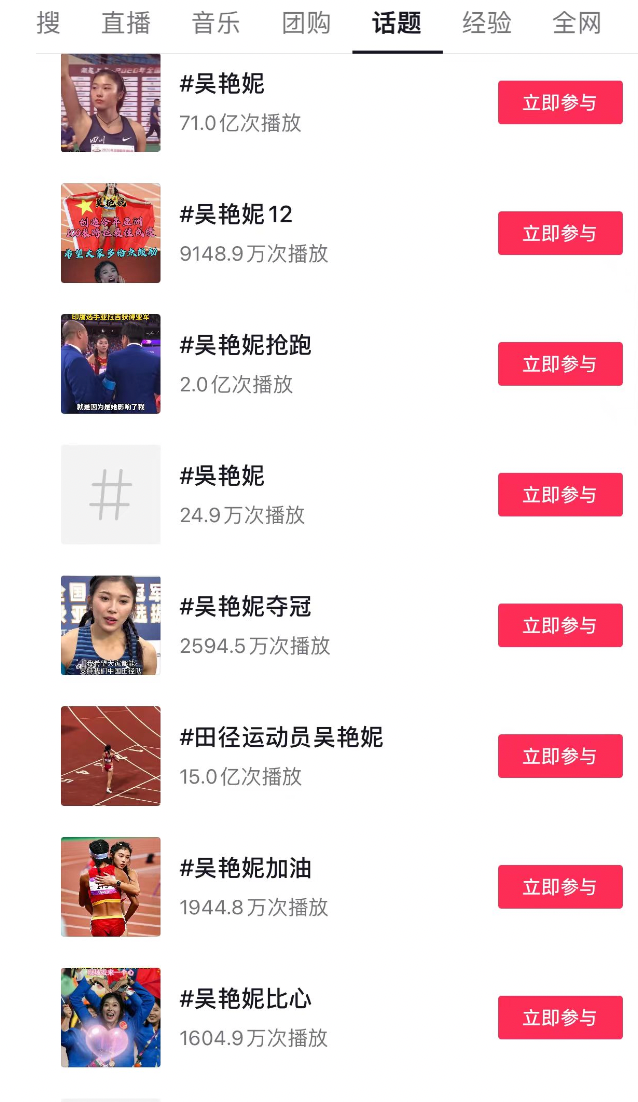Tap 立即参与 next to #吴艳妮加油
This screenshot has width=638, height=1102.
click(x=560, y=887)
